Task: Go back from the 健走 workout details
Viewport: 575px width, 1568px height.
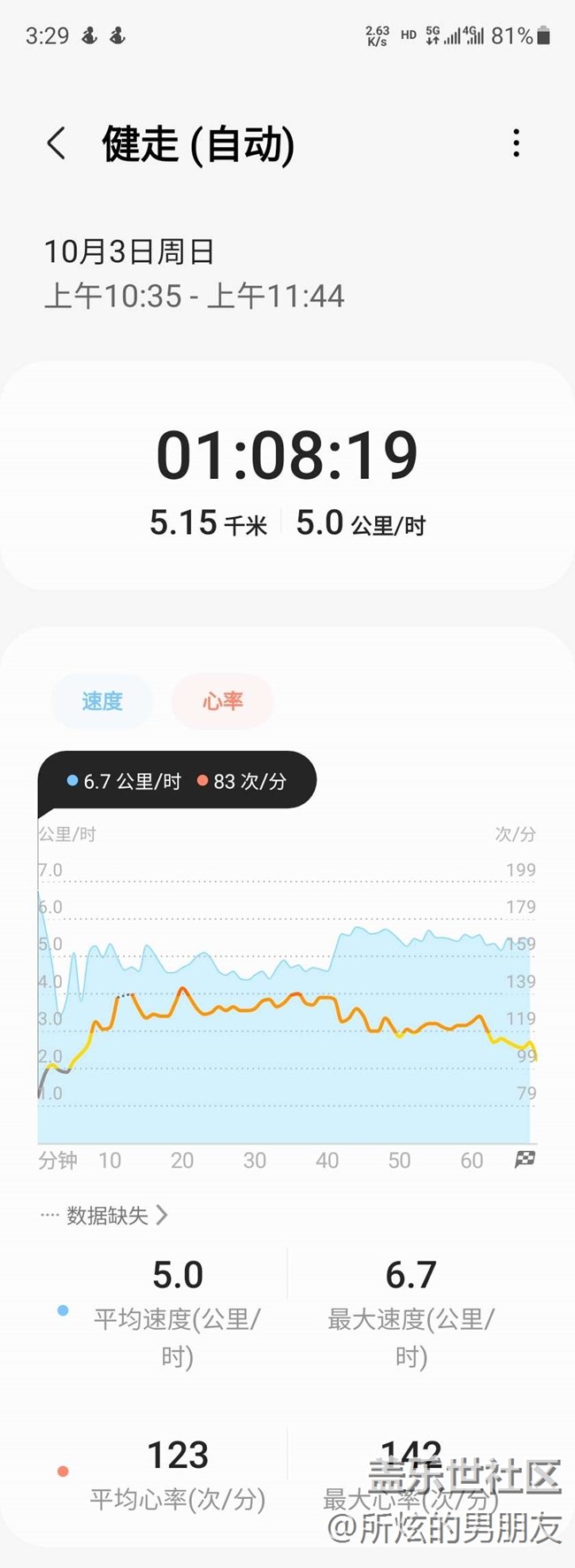Action: point(57,143)
